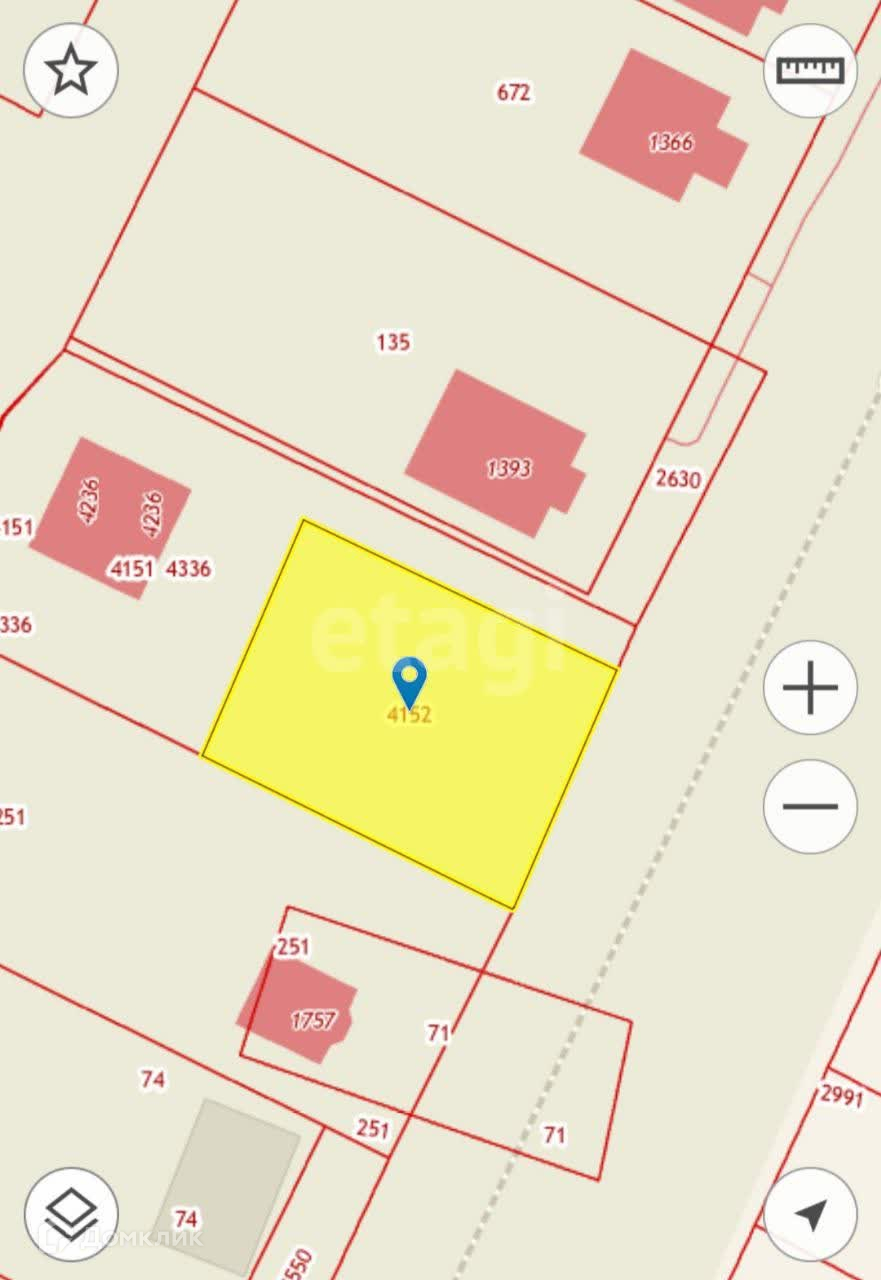The width and height of the screenshot is (881, 1280).
Task: Open the map layers selector
Action: (71, 1214)
